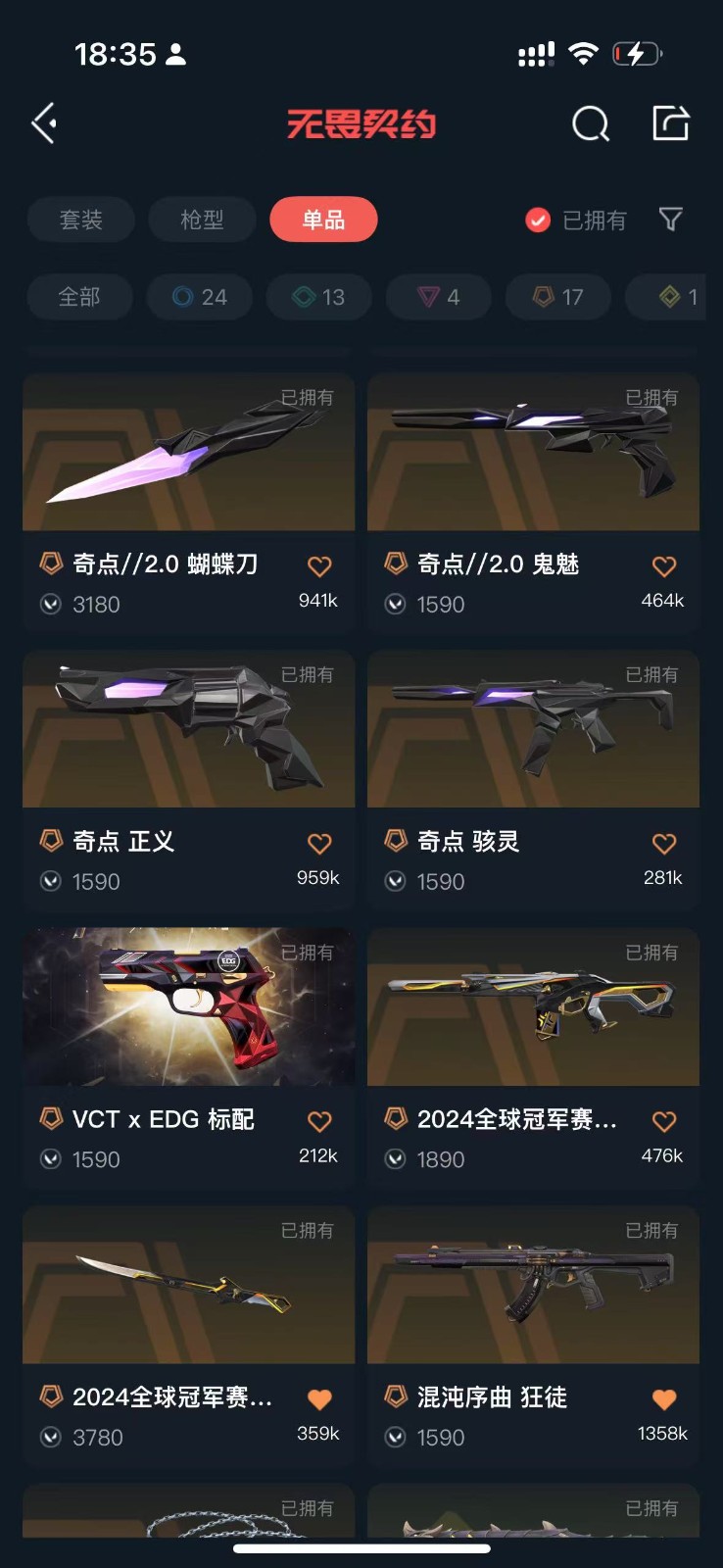The height and width of the screenshot is (1568, 723).
Task: Open the search icon
Action: point(590,124)
